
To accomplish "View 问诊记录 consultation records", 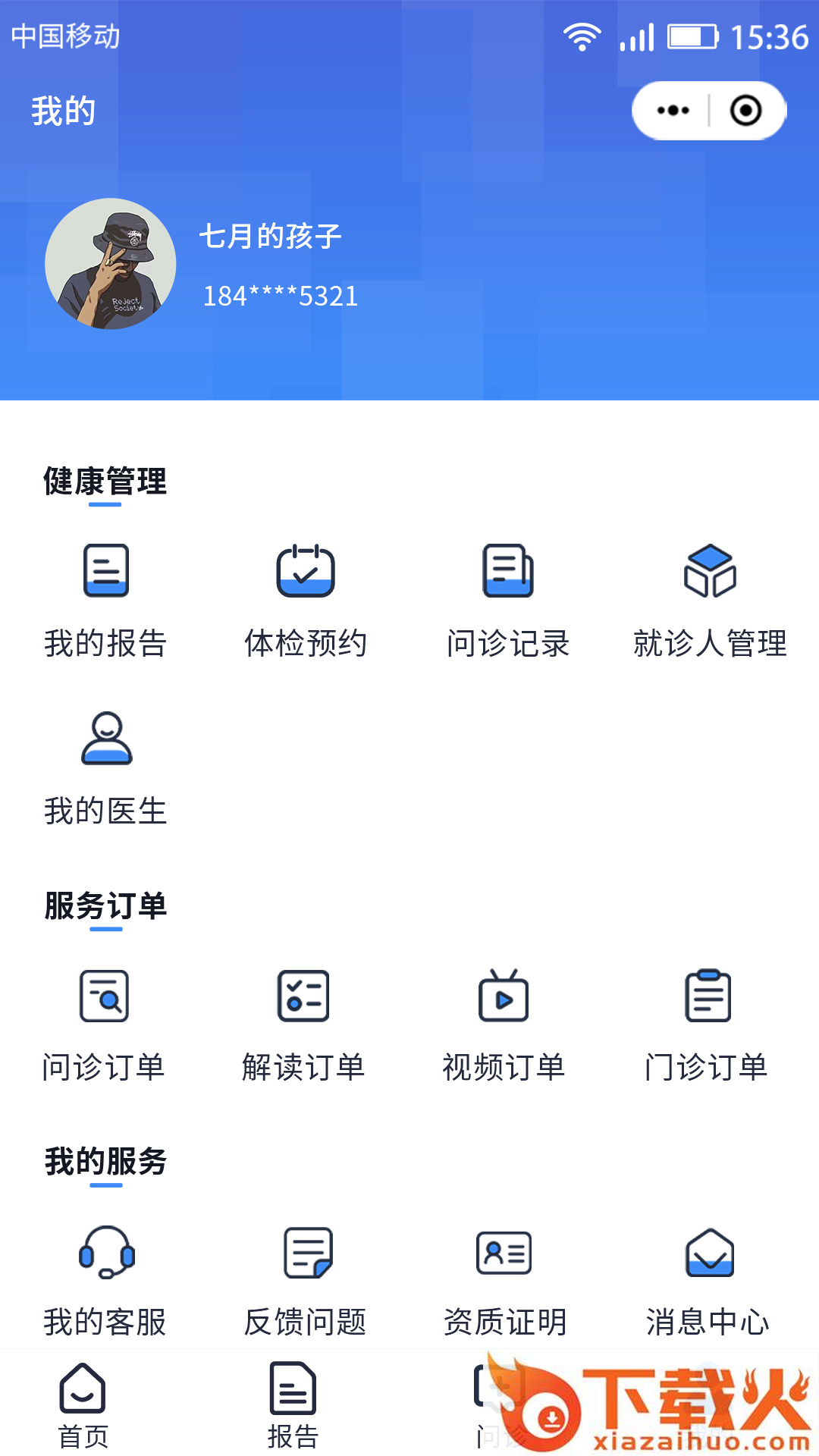I will tap(507, 599).
